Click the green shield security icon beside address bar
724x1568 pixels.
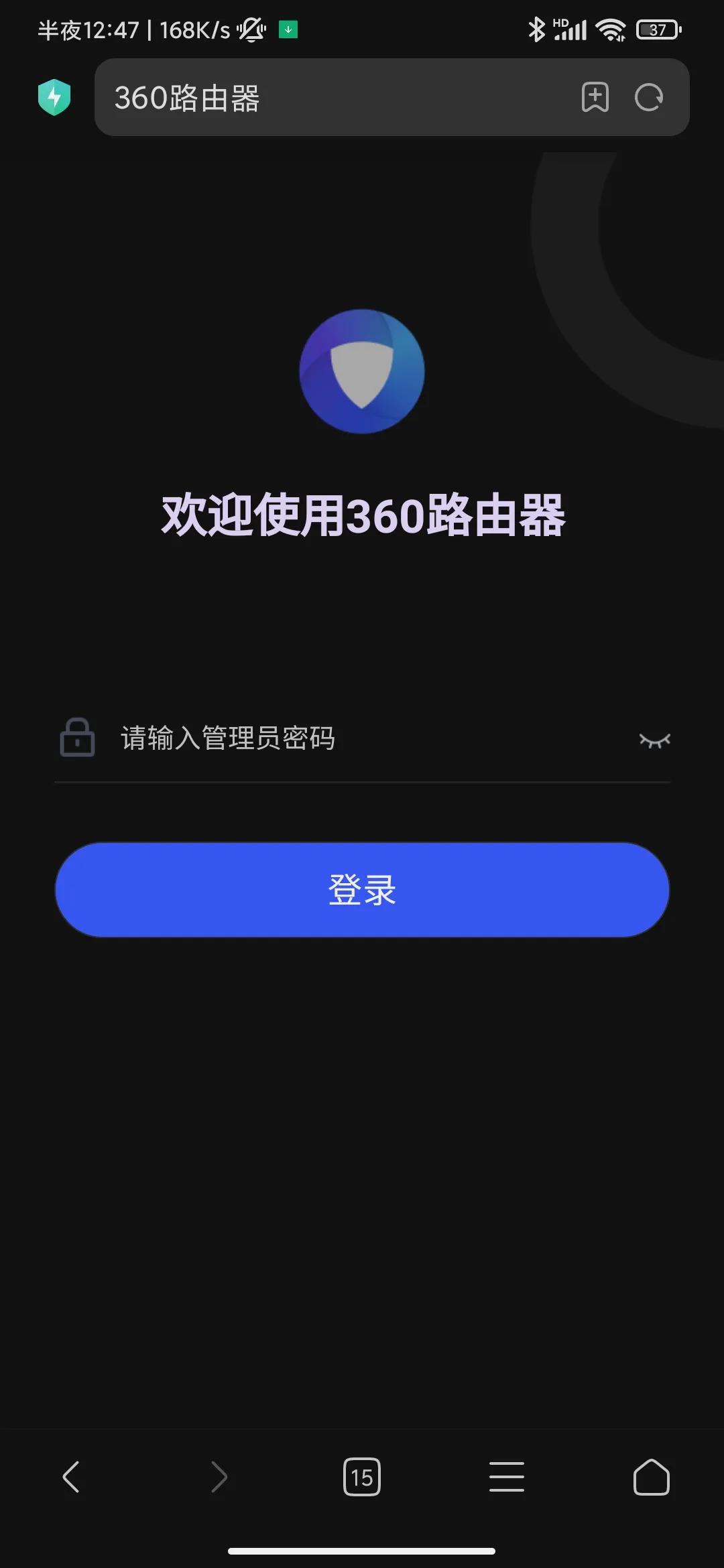tap(55, 97)
